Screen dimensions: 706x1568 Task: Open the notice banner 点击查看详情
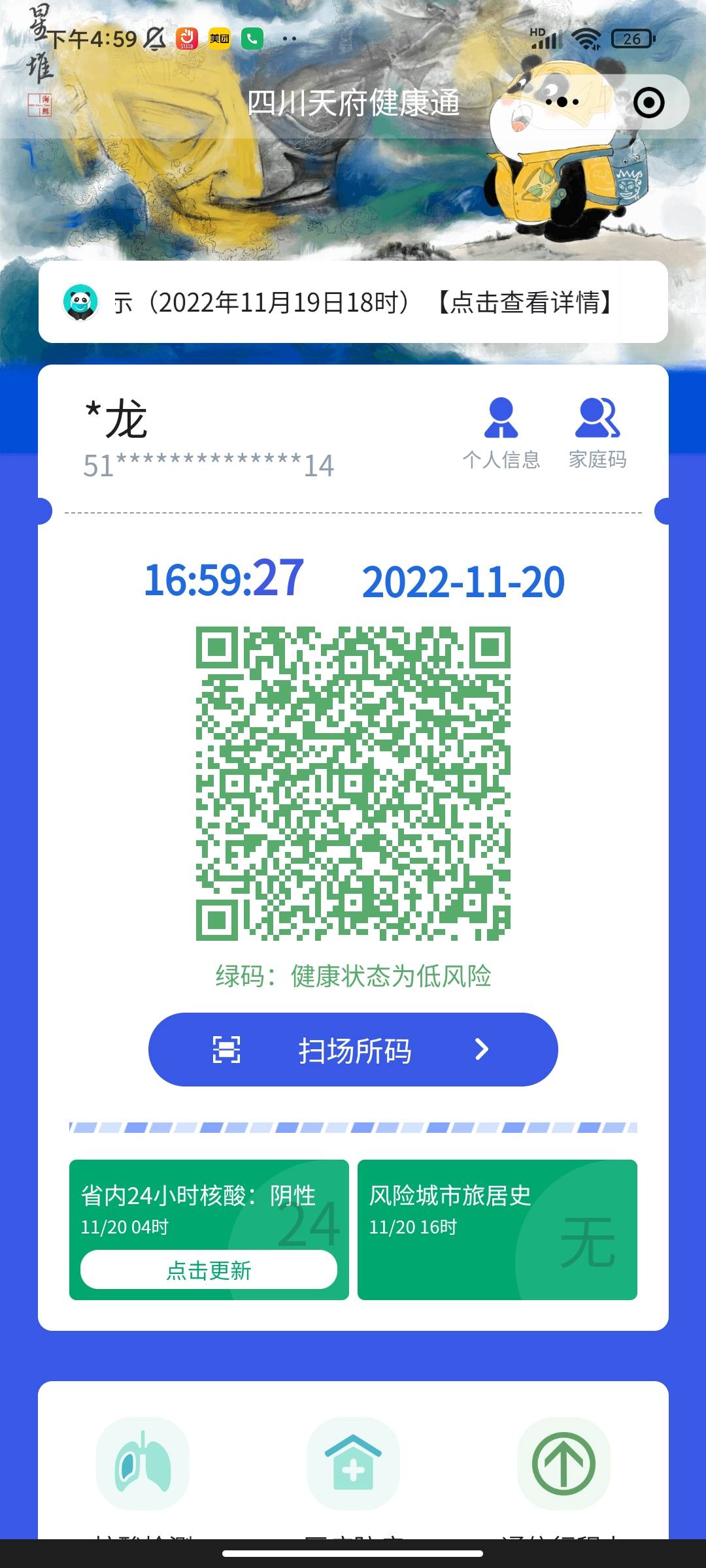[x=353, y=302]
